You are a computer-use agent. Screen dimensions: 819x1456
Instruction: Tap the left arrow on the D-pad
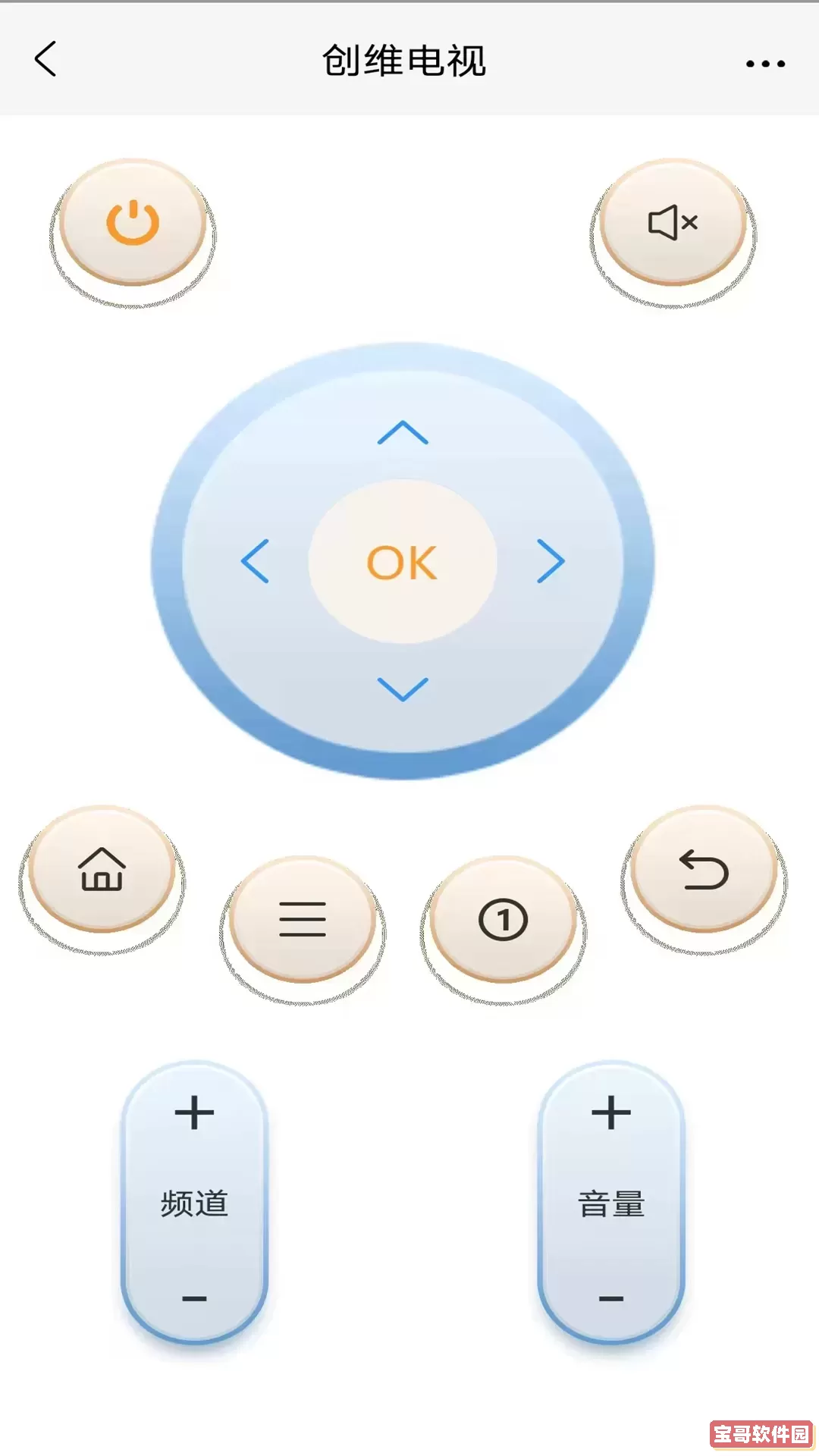pyautogui.click(x=256, y=561)
